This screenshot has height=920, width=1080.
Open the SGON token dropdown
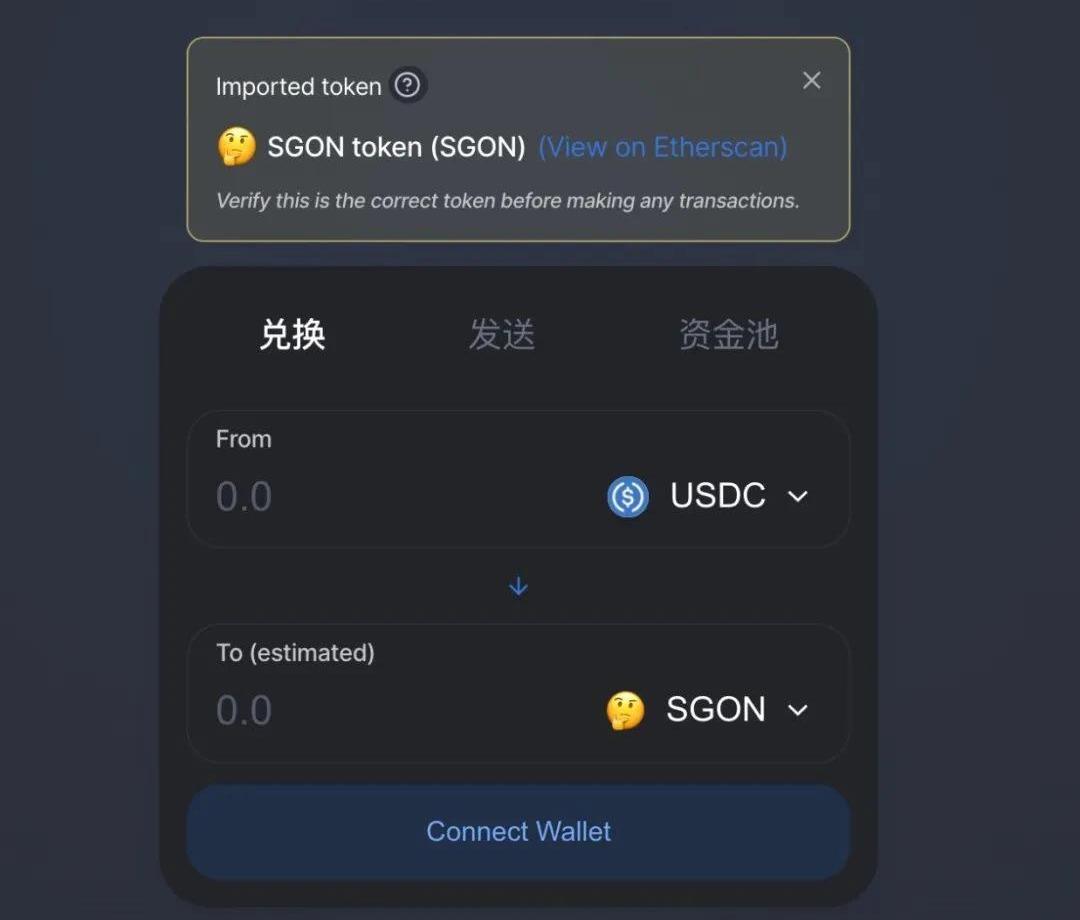click(708, 710)
